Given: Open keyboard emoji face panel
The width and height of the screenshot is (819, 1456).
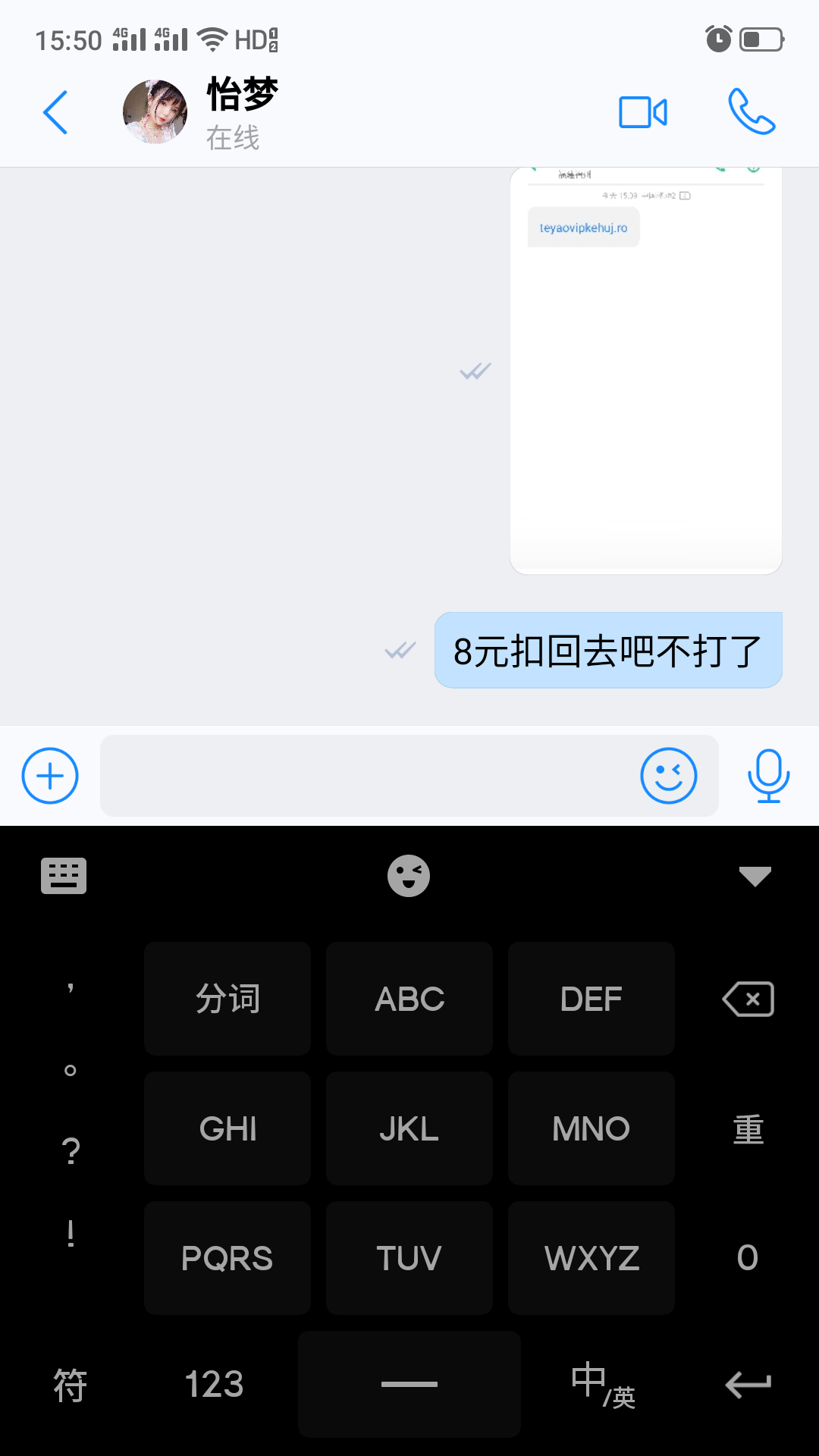Looking at the screenshot, I should click(409, 876).
